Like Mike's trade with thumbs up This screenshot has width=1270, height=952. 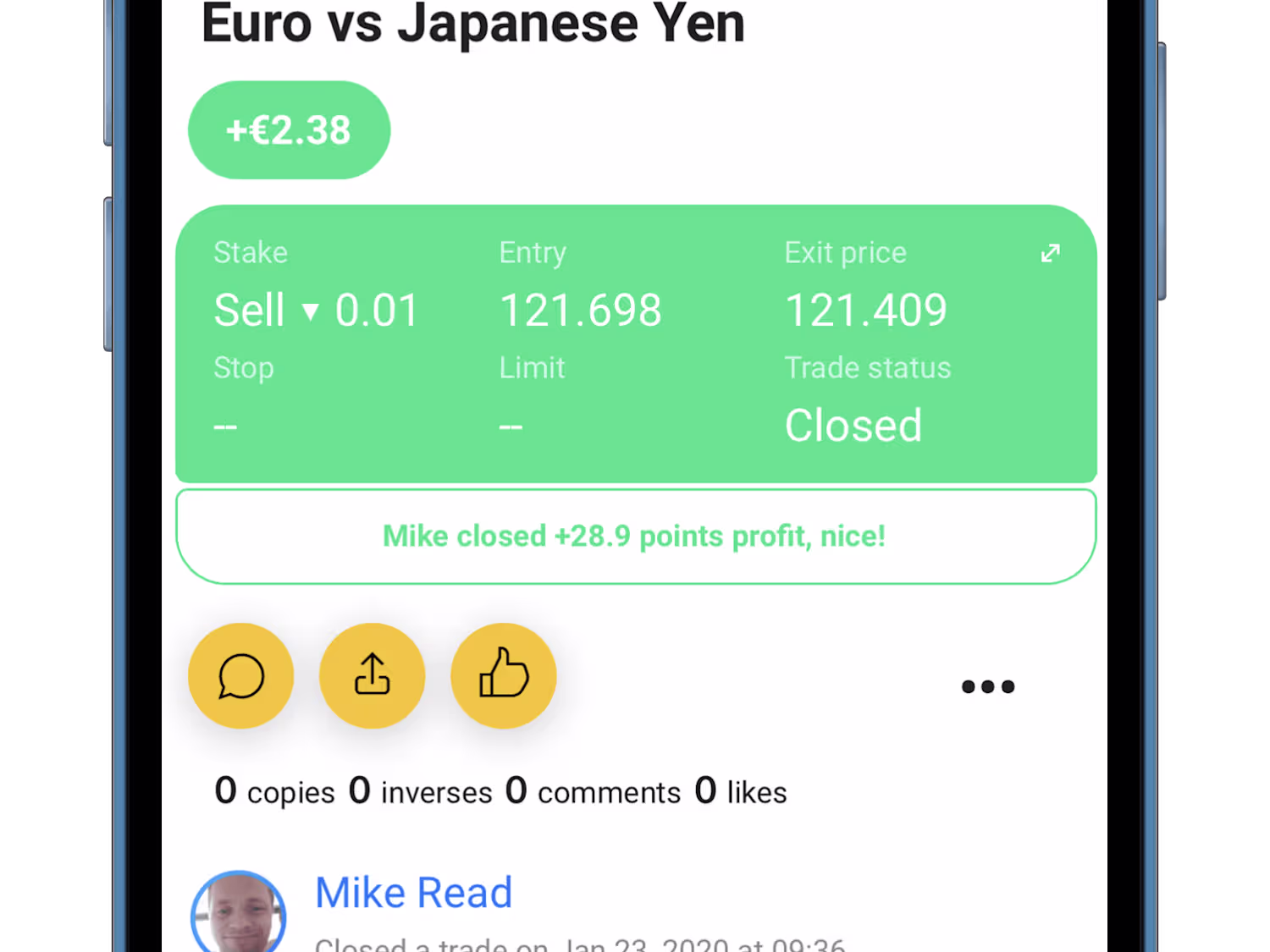504,676
